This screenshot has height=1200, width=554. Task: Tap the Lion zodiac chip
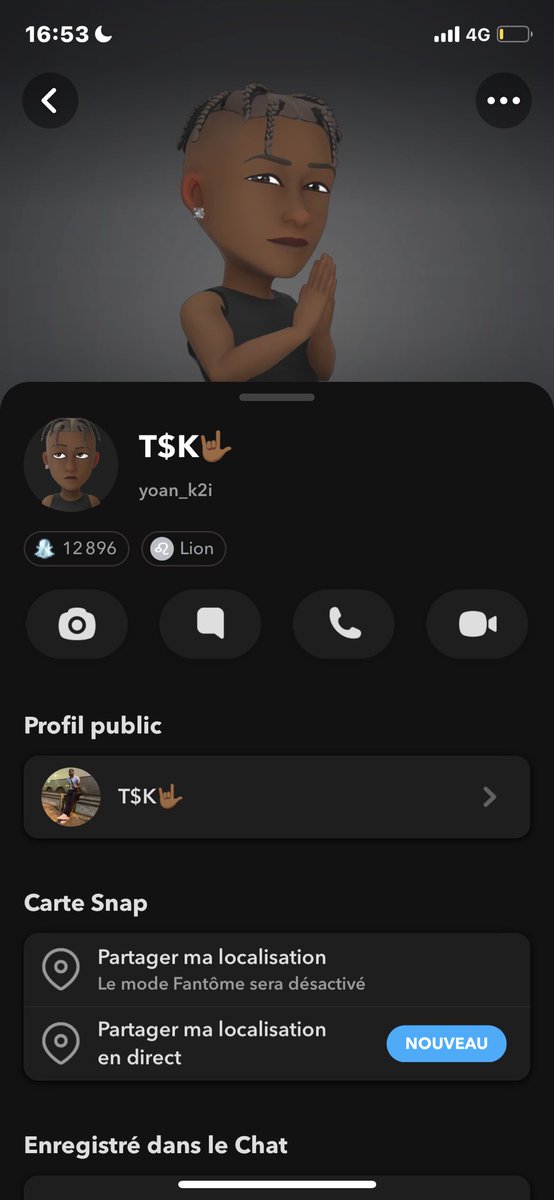tap(184, 548)
